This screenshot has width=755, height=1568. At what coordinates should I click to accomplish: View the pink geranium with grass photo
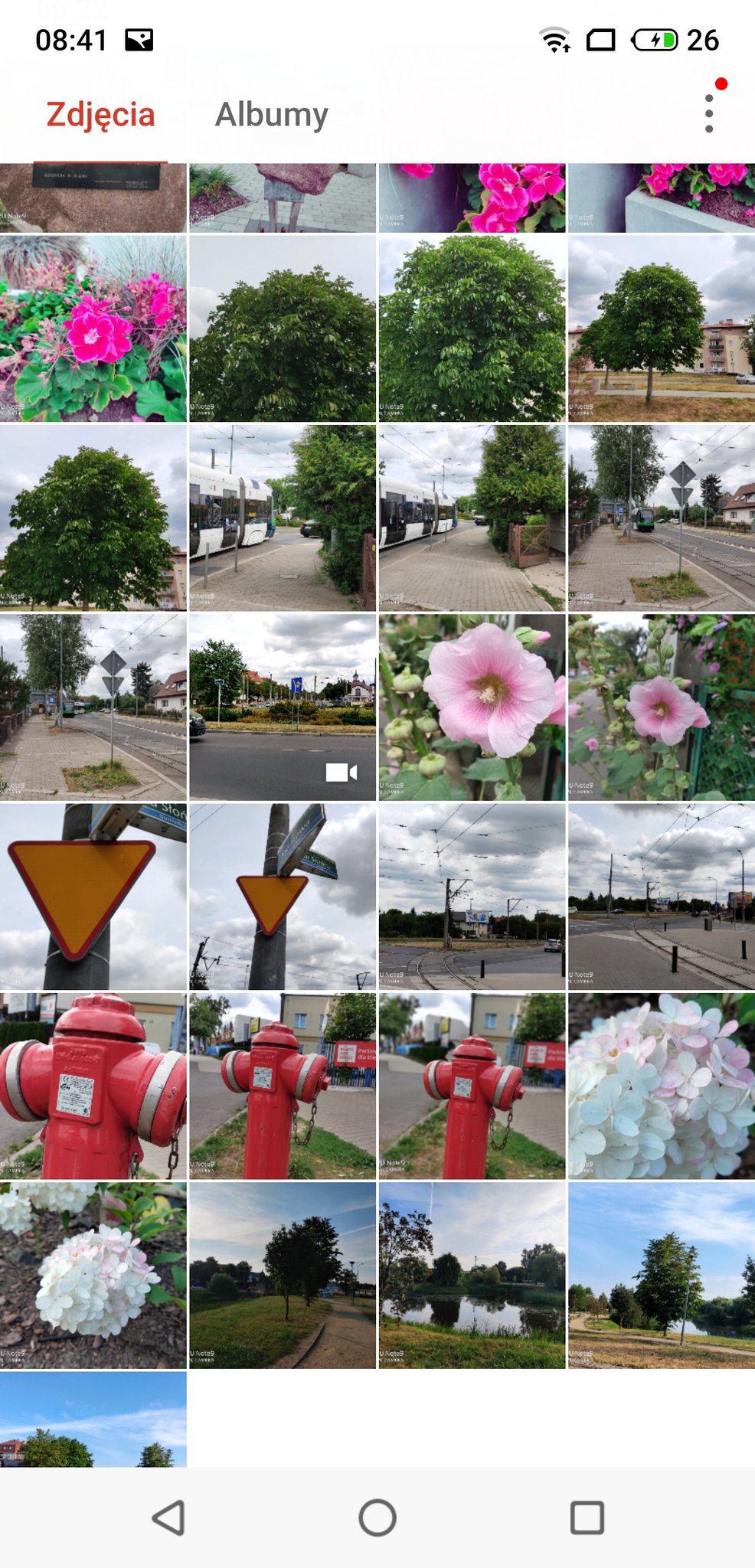click(93, 328)
